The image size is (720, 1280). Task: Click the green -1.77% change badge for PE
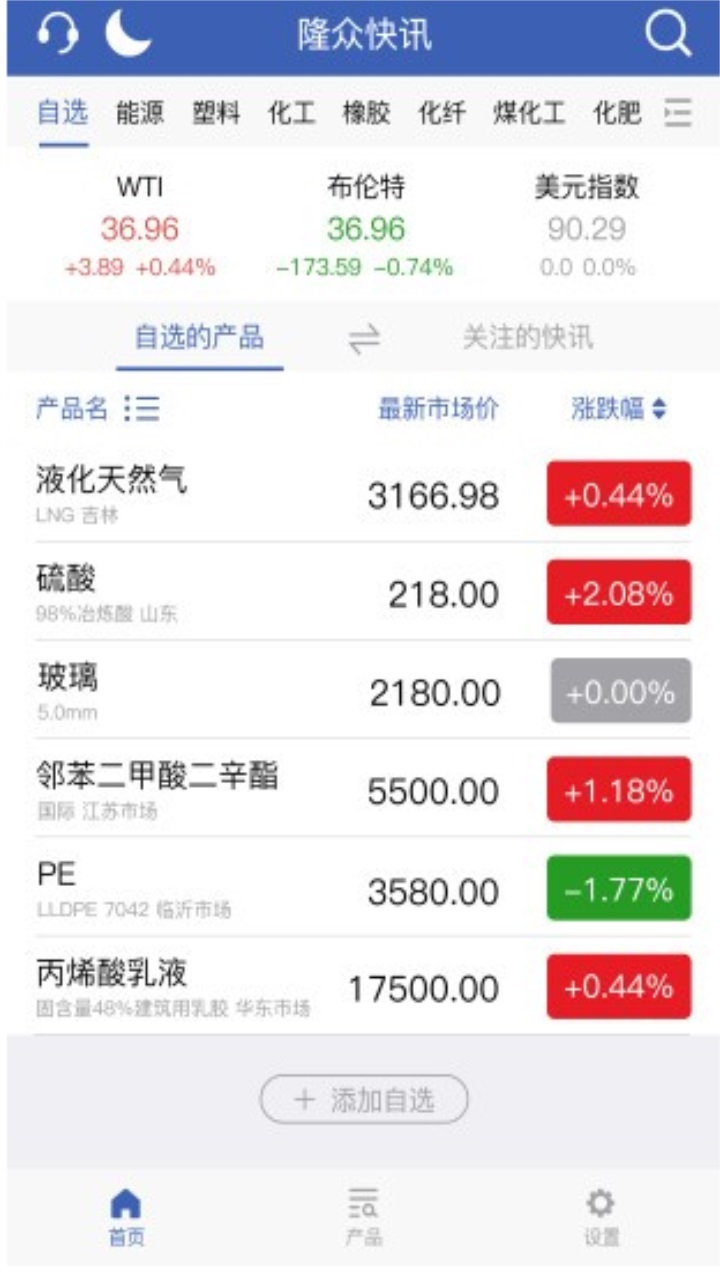[x=618, y=888]
